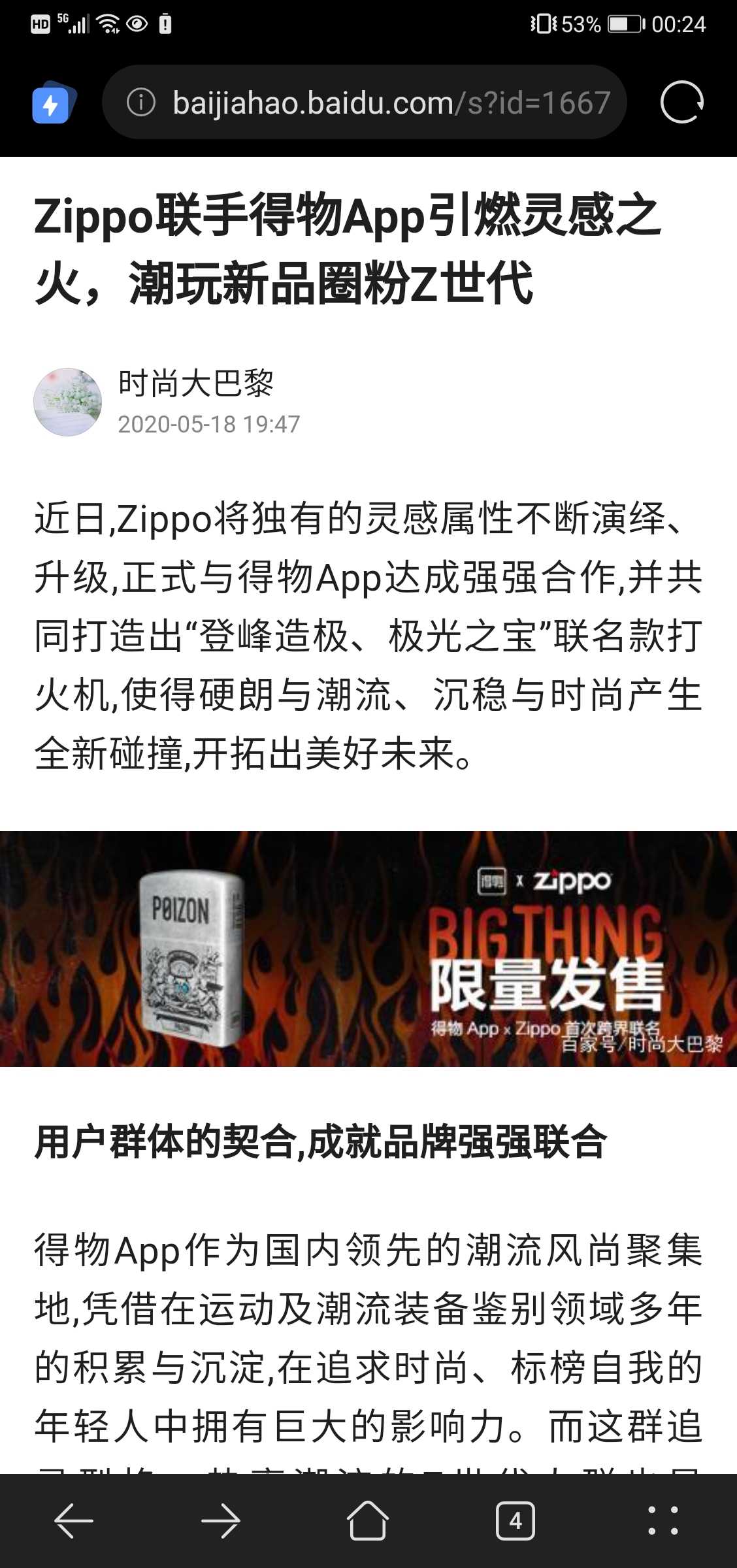The height and width of the screenshot is (1568, 737).
Task: Open author 时尚大巴黎's profile avatar
Action: (68, 402)
